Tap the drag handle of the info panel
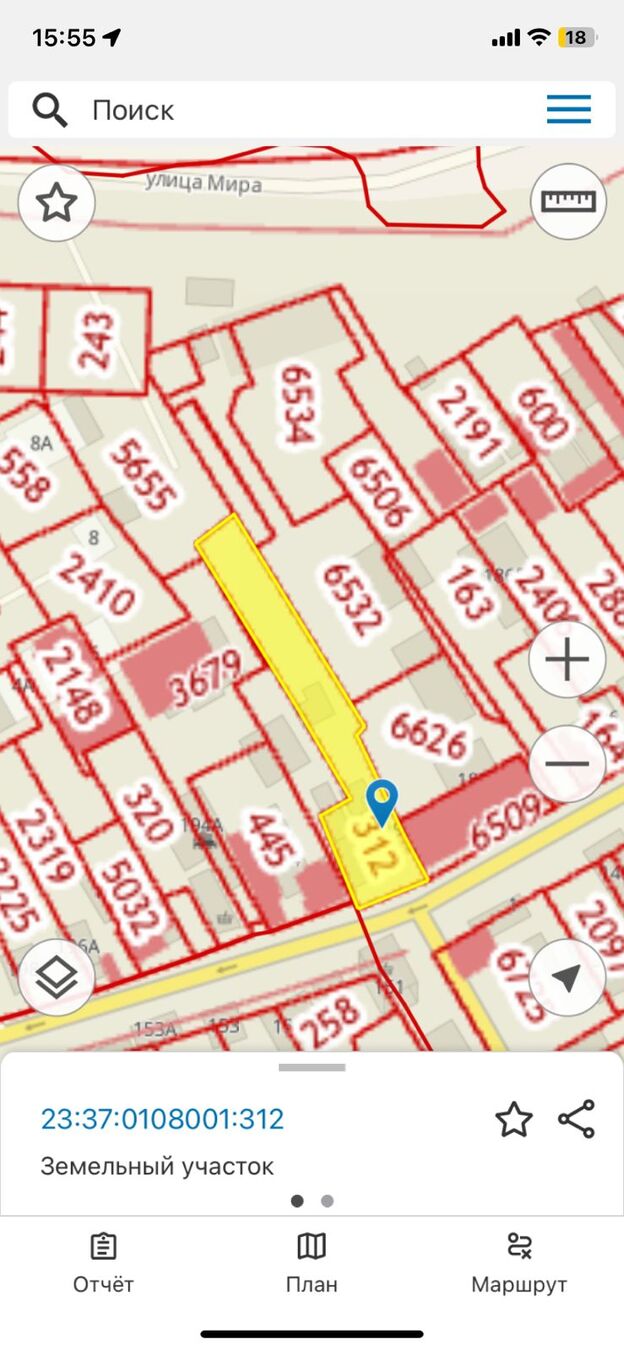 tap(312, 1067)
